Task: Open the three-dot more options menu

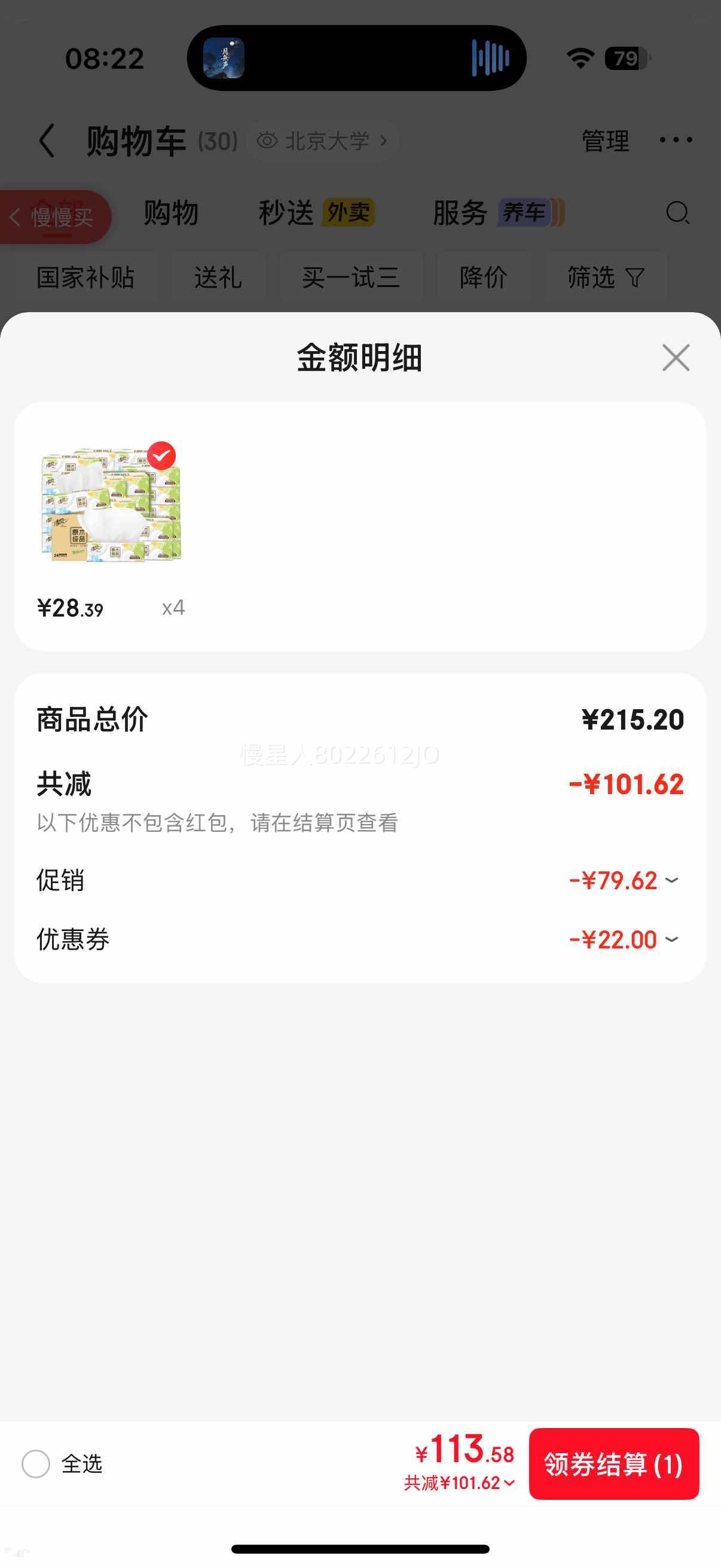Action: (x=676, y=140)
